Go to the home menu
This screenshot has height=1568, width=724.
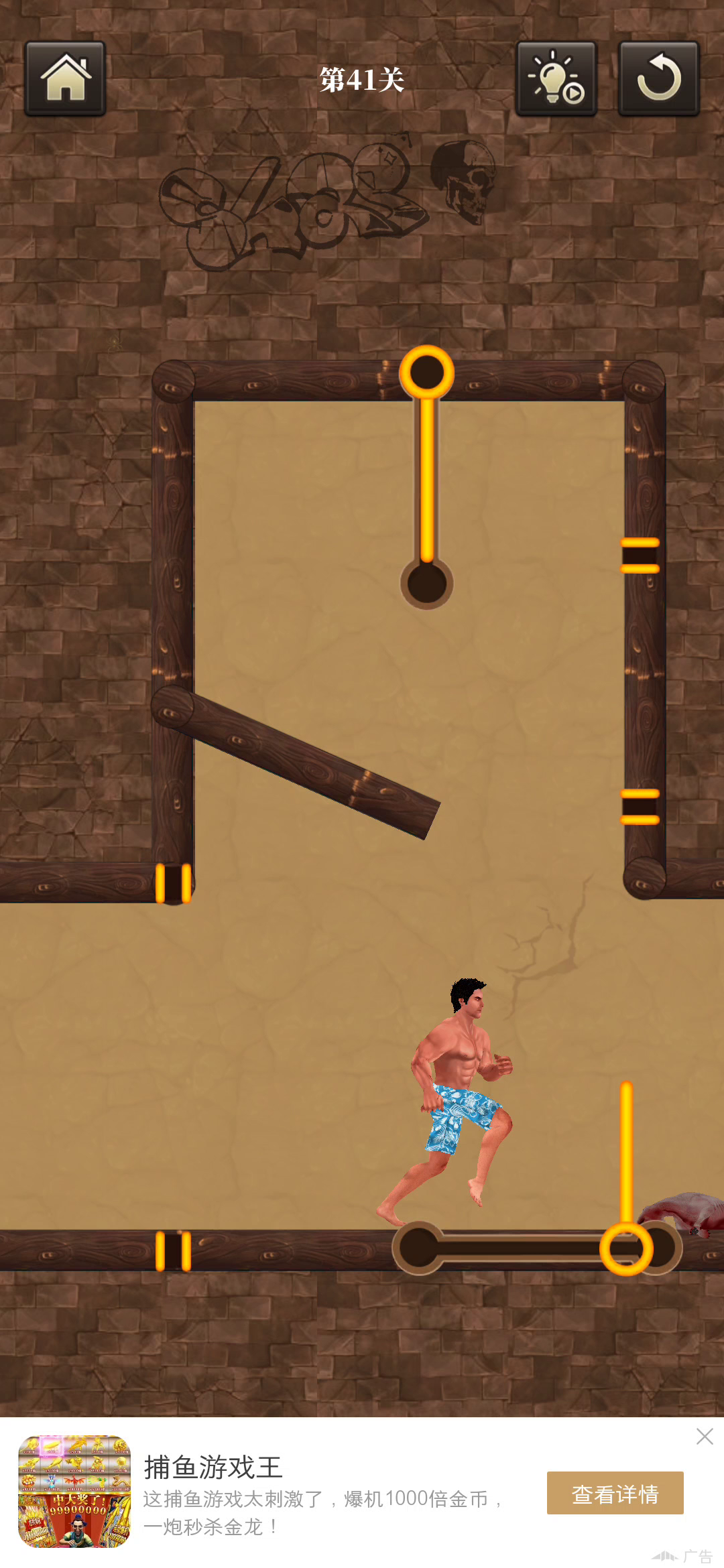coord(65,78)
